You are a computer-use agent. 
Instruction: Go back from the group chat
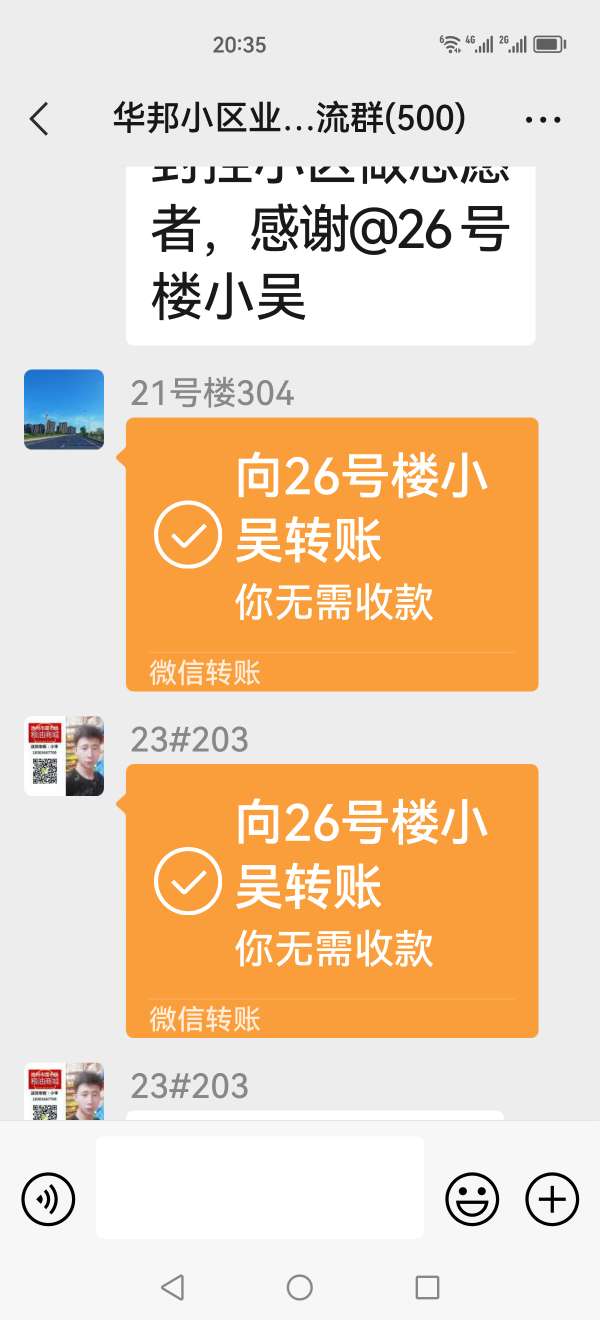pos(39,120)
